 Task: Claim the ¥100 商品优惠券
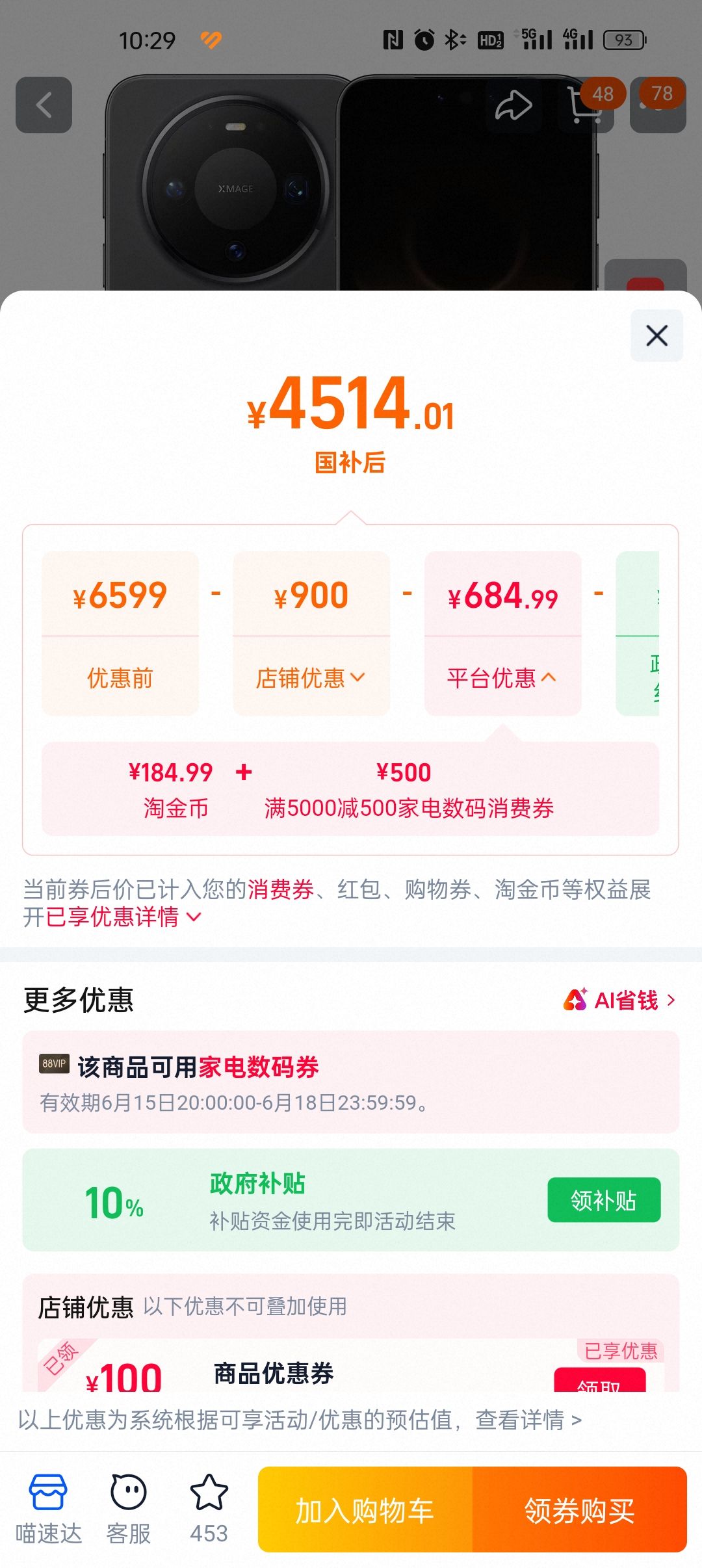click(600, 1379)
